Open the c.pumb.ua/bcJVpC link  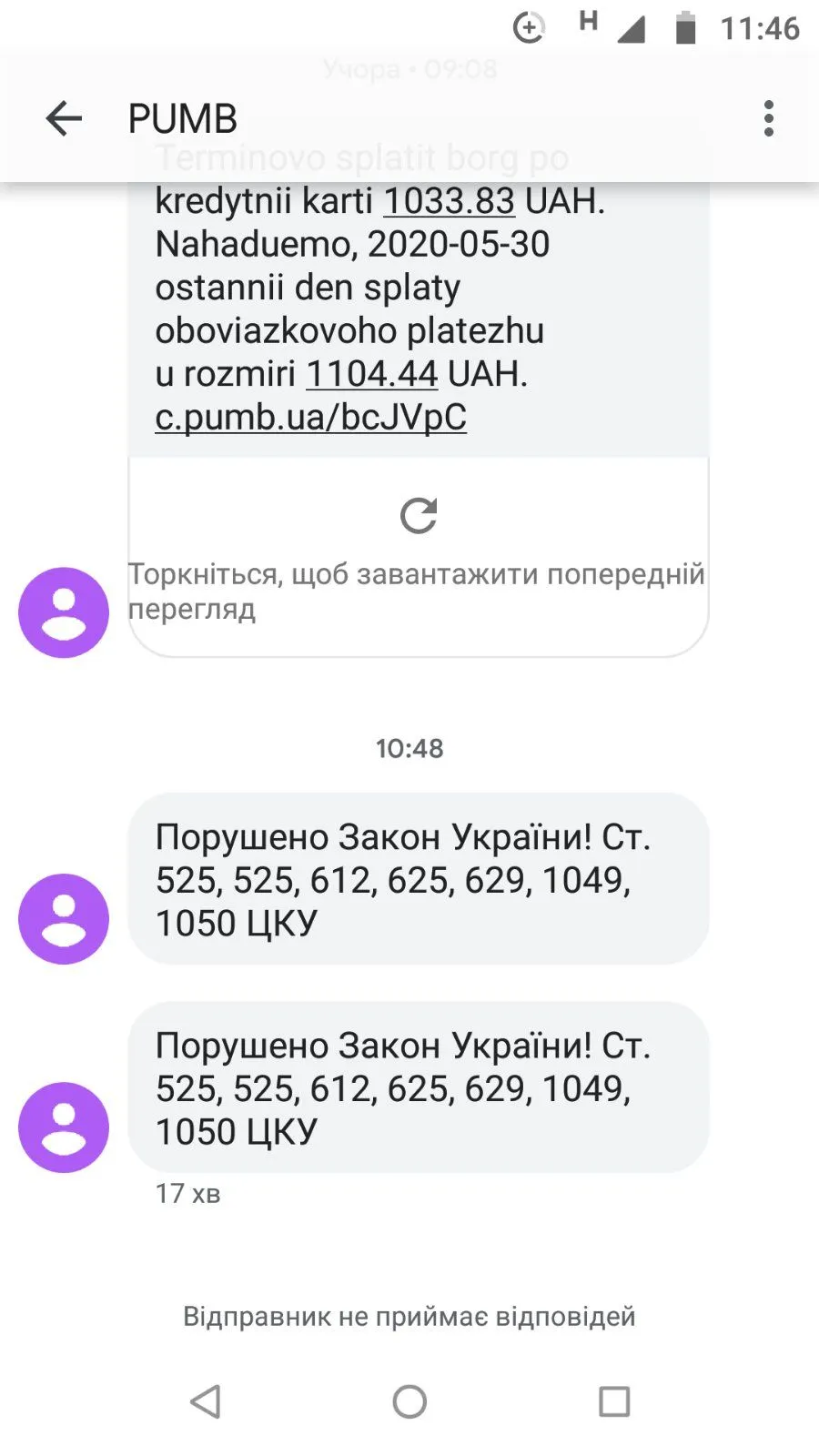[x=310, y=417]
